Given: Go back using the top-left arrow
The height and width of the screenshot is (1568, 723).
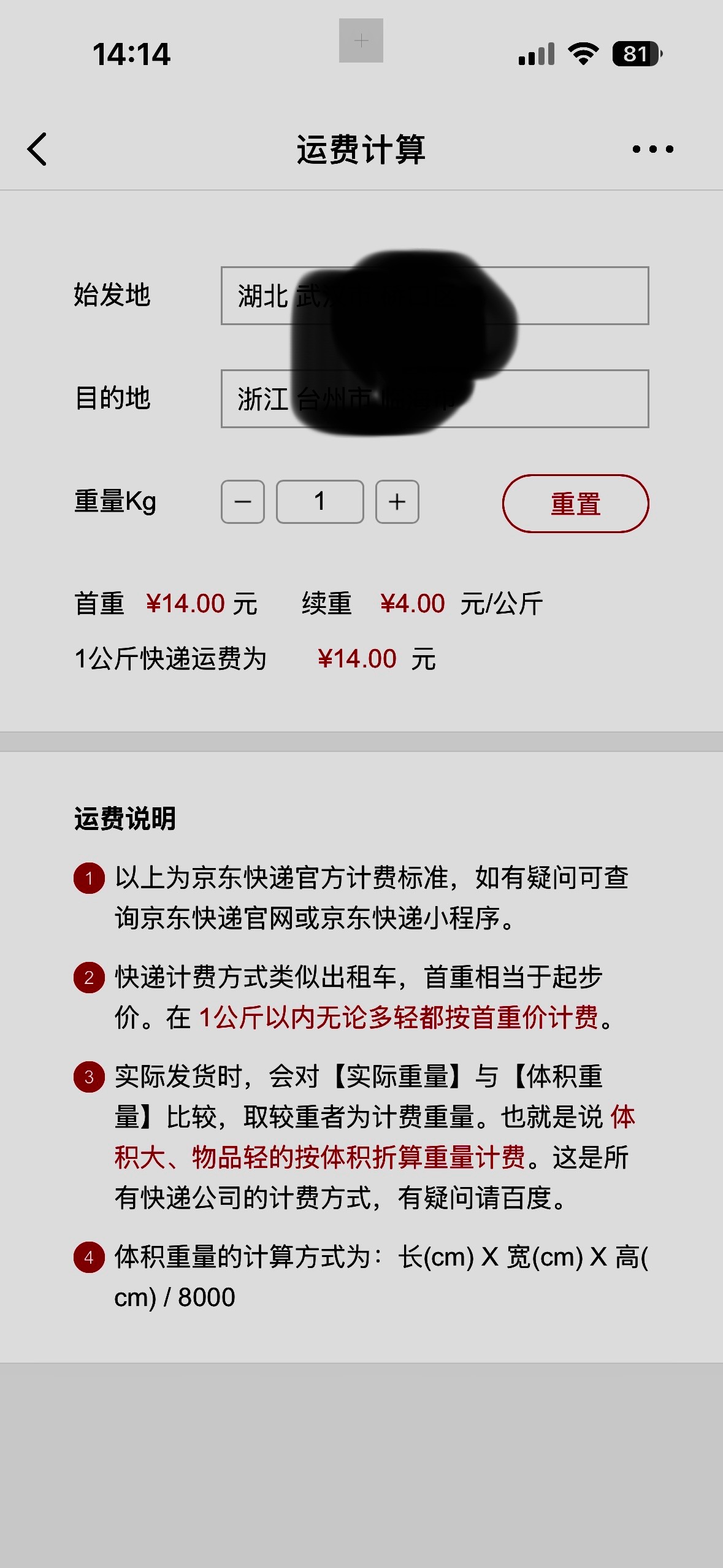Looking at the screenshot, I should 37,149.
